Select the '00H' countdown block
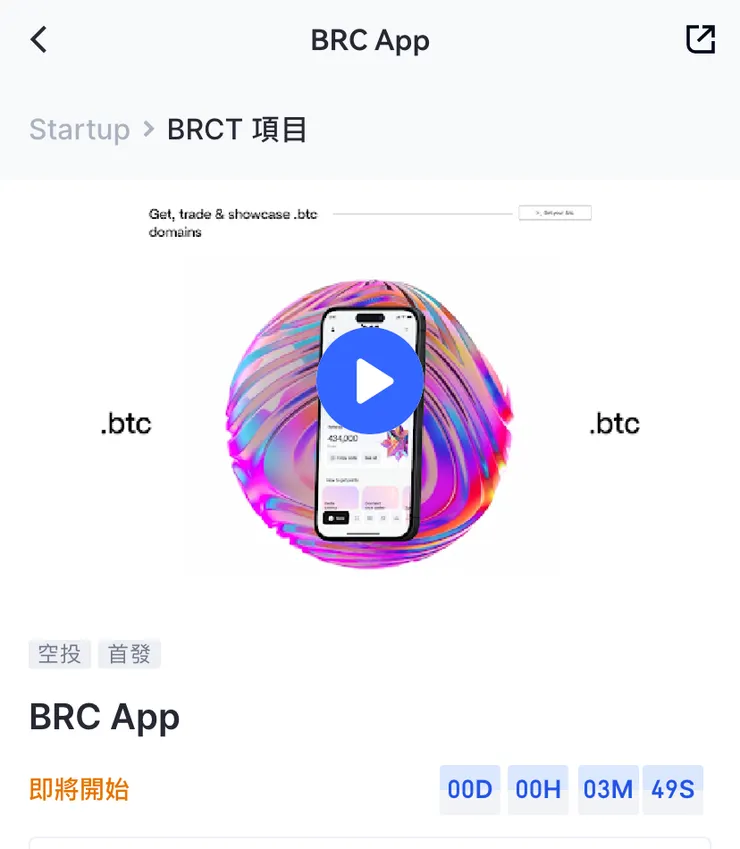 pos(537,789)
